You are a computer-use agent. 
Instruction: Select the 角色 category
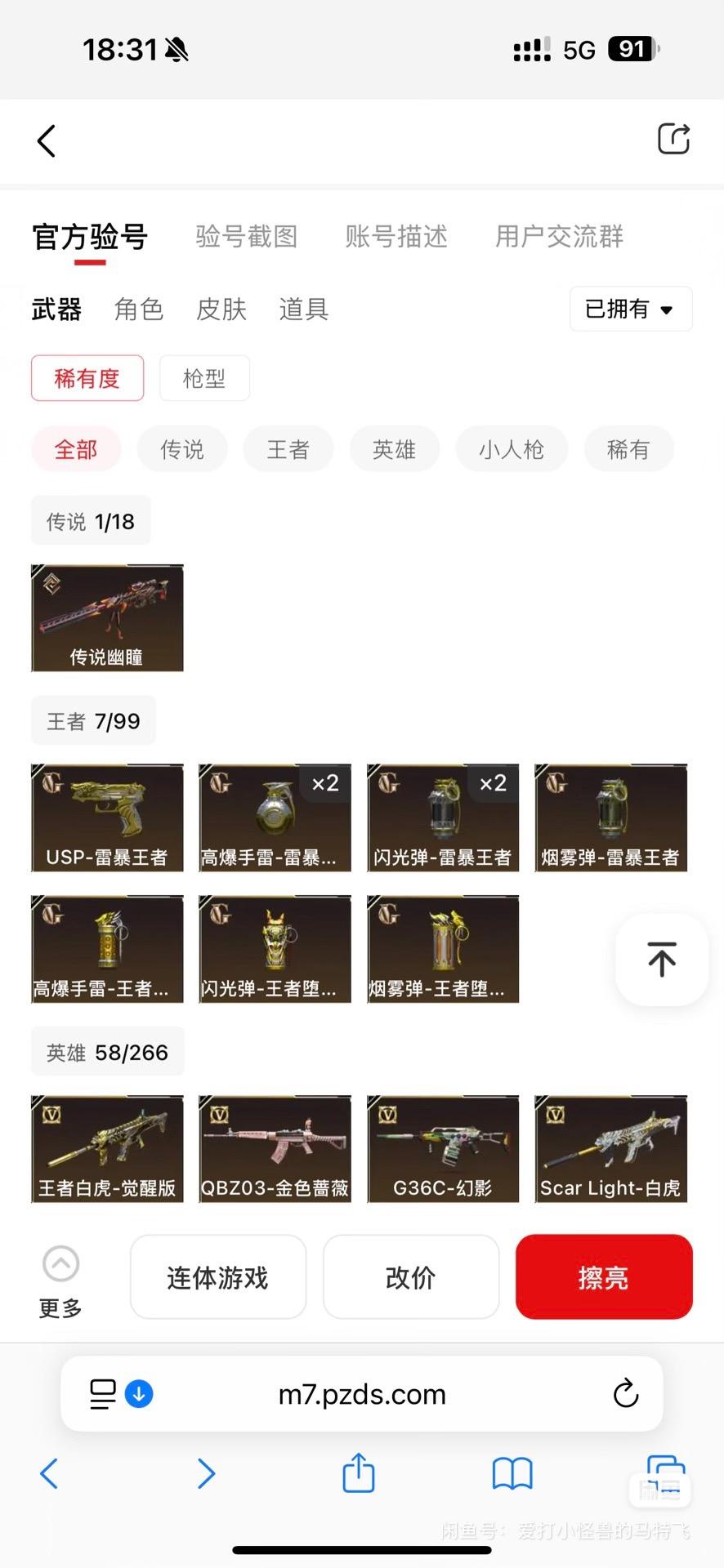(139, 310)
